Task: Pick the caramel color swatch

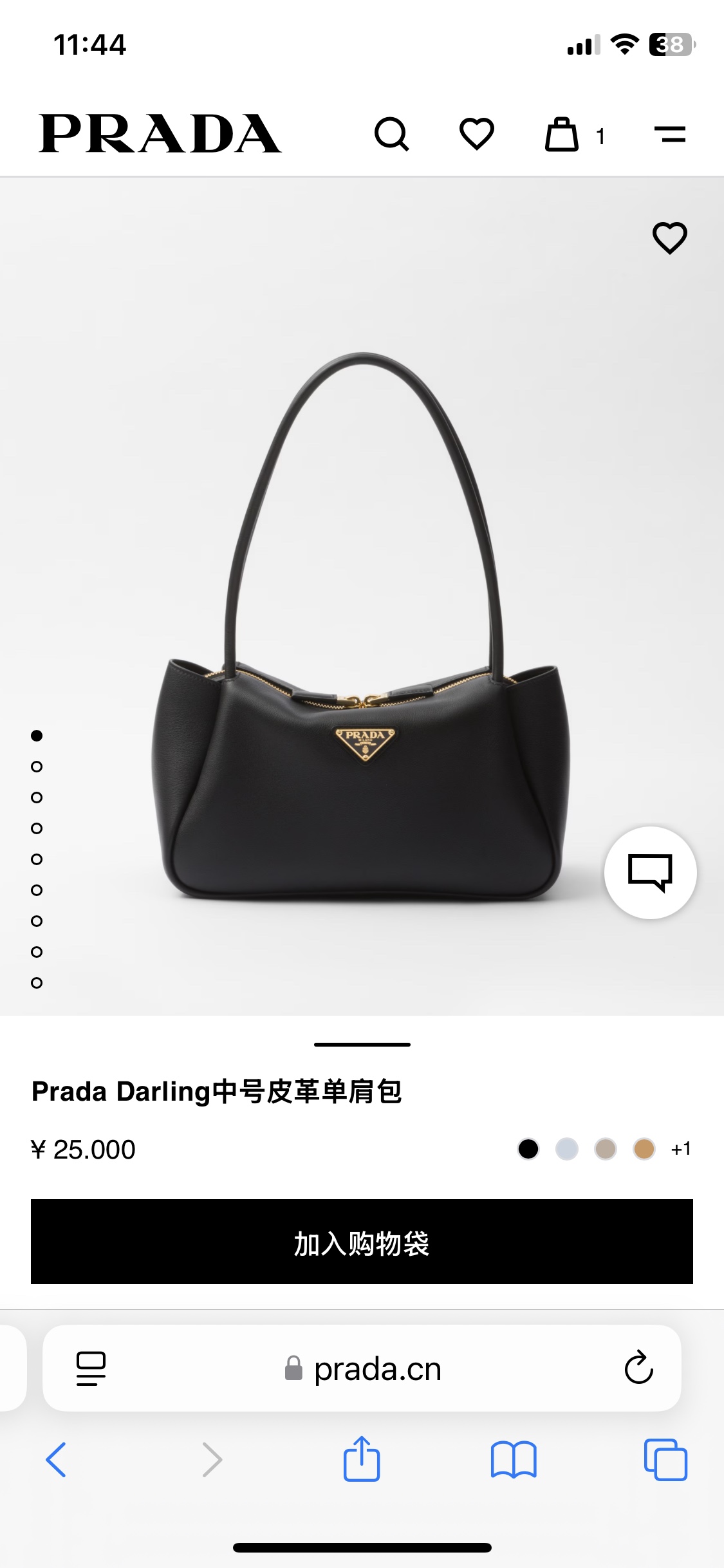Action: click(644, 1149)
